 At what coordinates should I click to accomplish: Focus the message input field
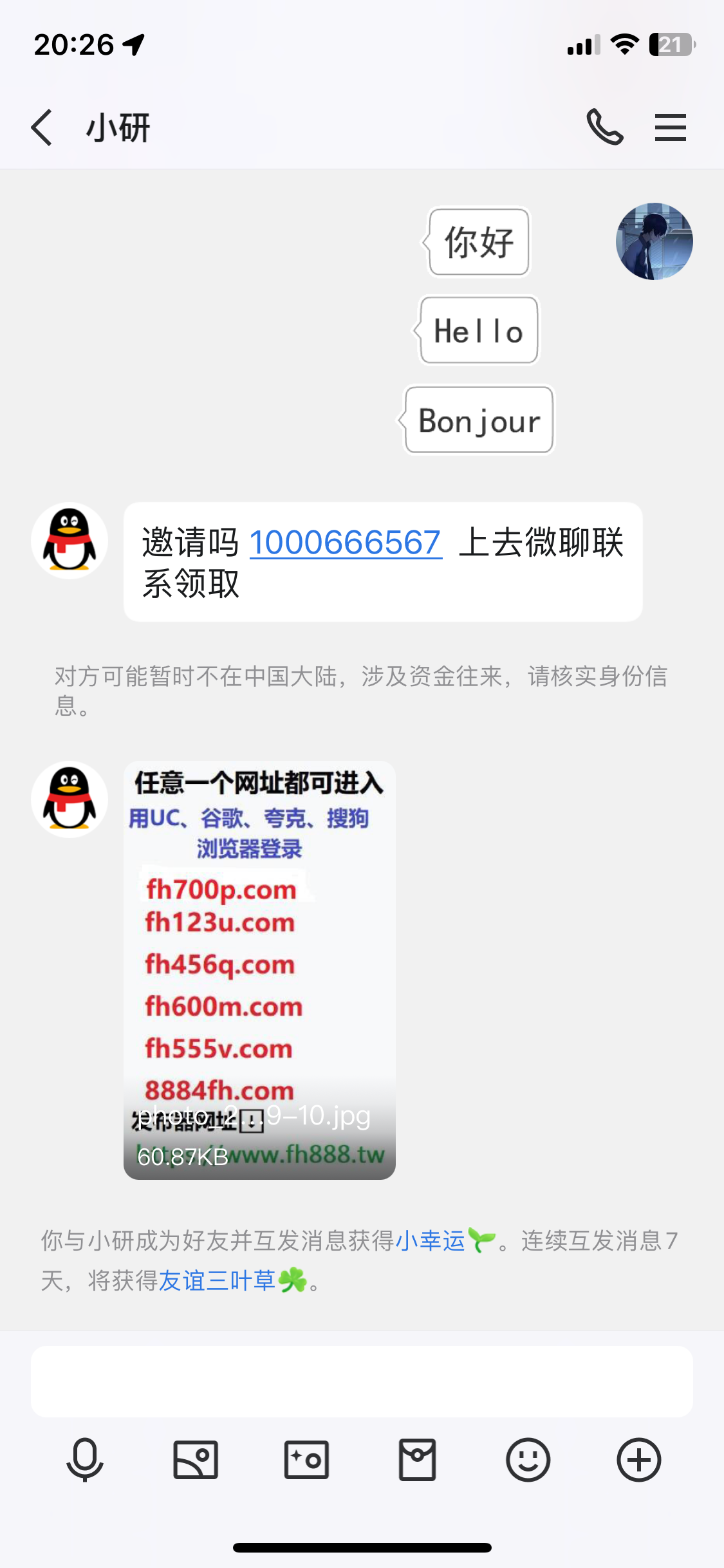pos(362,1381)
